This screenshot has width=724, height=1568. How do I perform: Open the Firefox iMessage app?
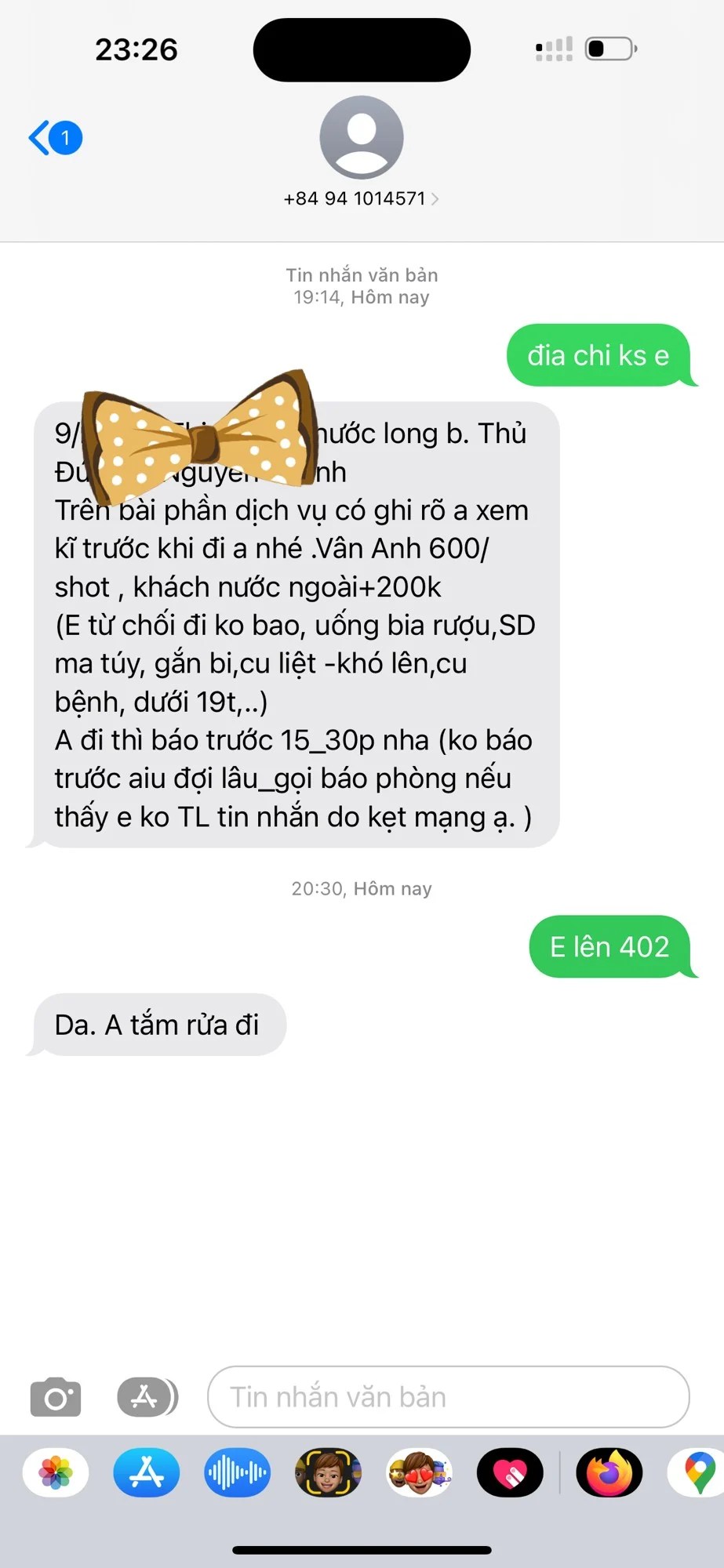click(x=609, y=1473)
